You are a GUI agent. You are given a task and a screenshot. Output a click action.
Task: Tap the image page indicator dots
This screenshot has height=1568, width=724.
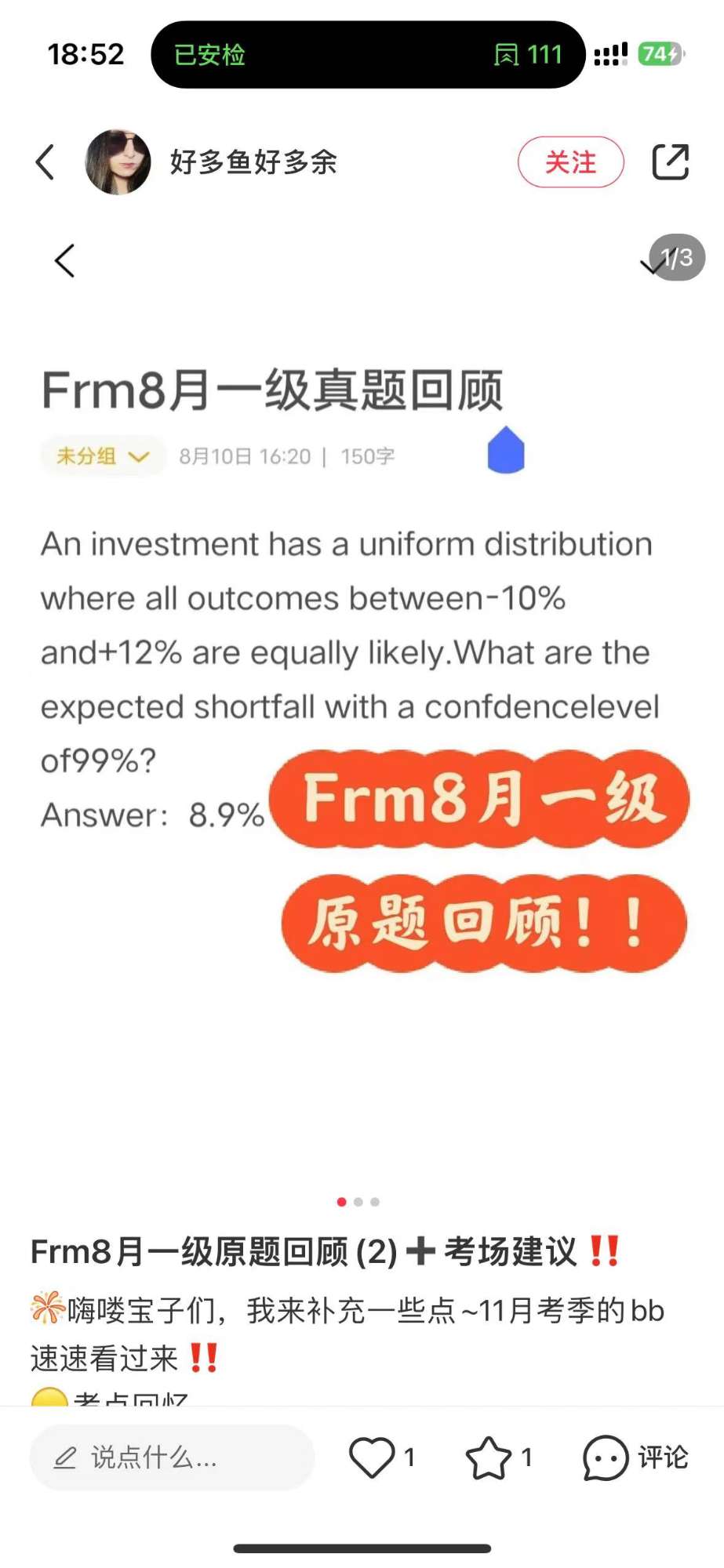pos(358,1202)
